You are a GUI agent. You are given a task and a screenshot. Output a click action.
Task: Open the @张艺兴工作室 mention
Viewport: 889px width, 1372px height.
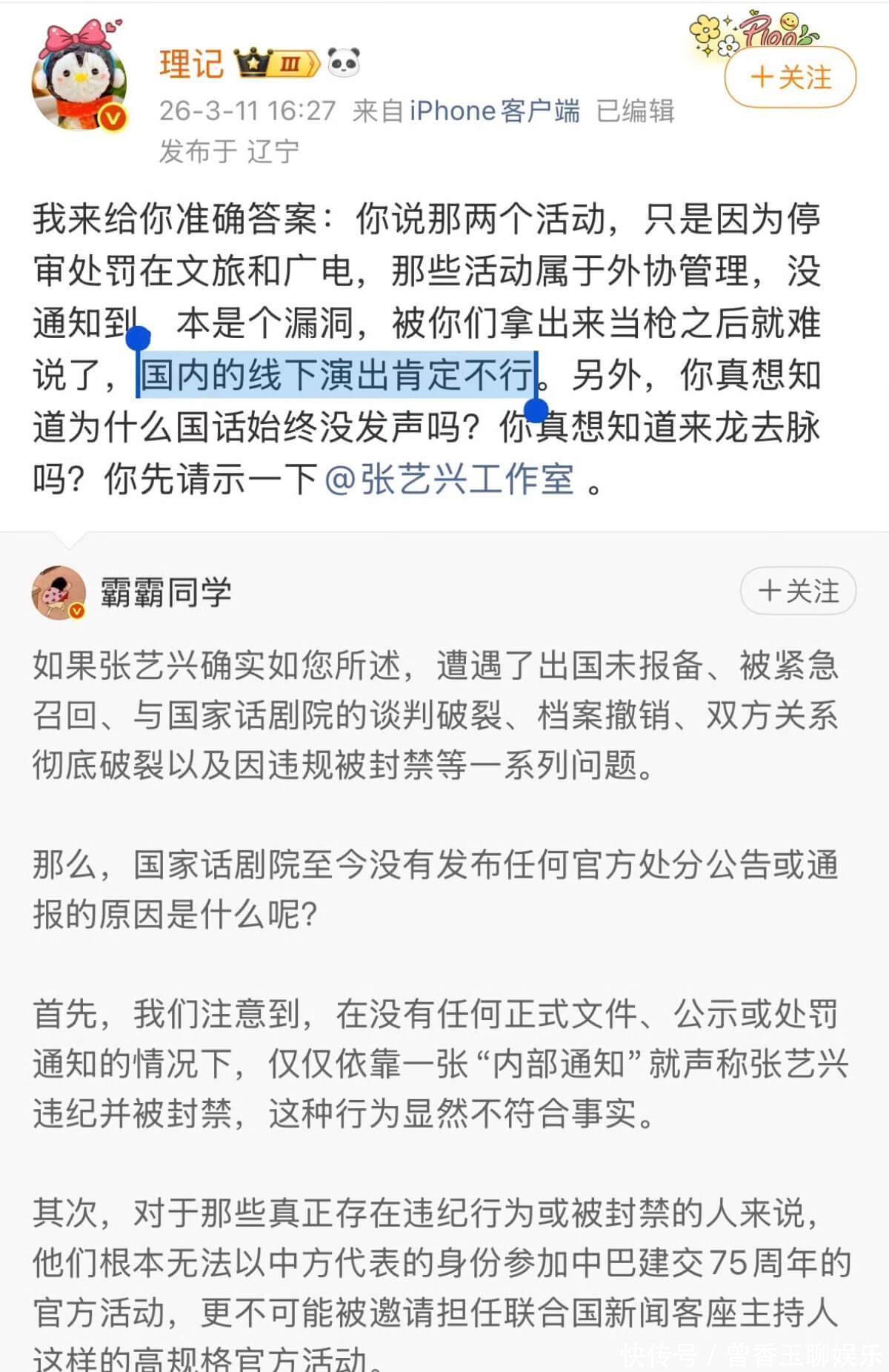point(449,480)
